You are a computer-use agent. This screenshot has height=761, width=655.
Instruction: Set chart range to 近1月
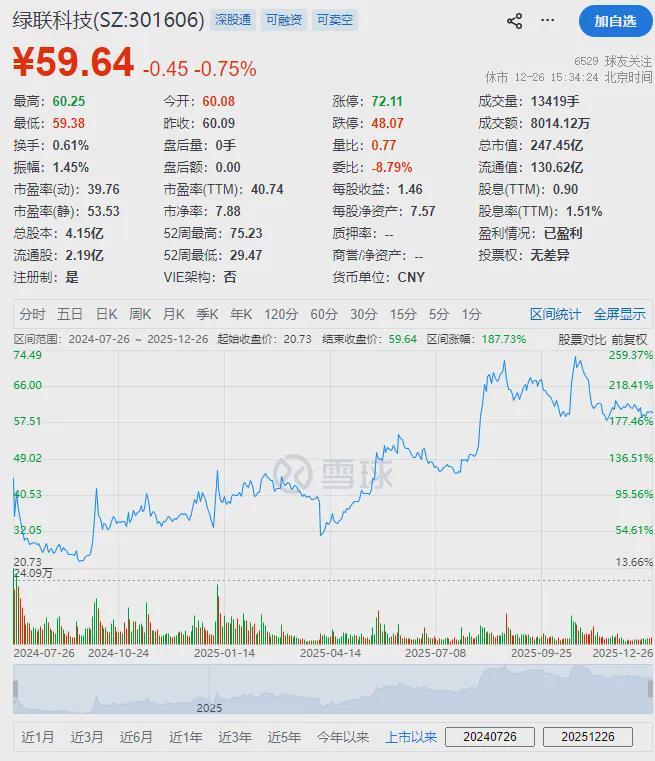38,737
